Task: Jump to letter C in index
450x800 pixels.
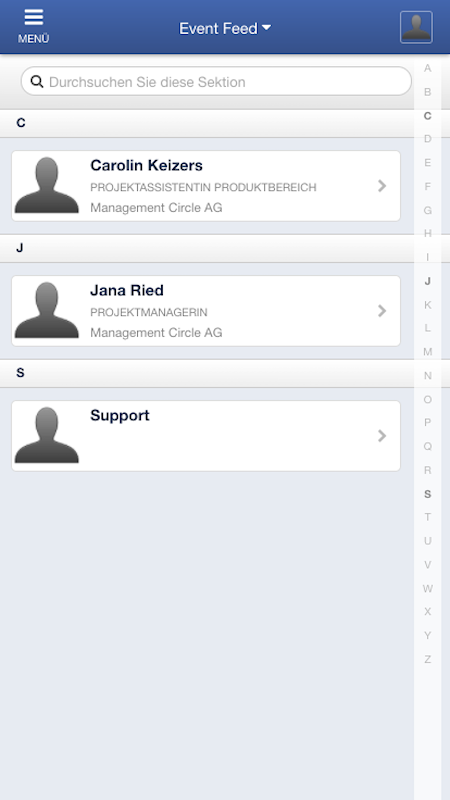Action: pyautogui.click(x=428, y=116)
